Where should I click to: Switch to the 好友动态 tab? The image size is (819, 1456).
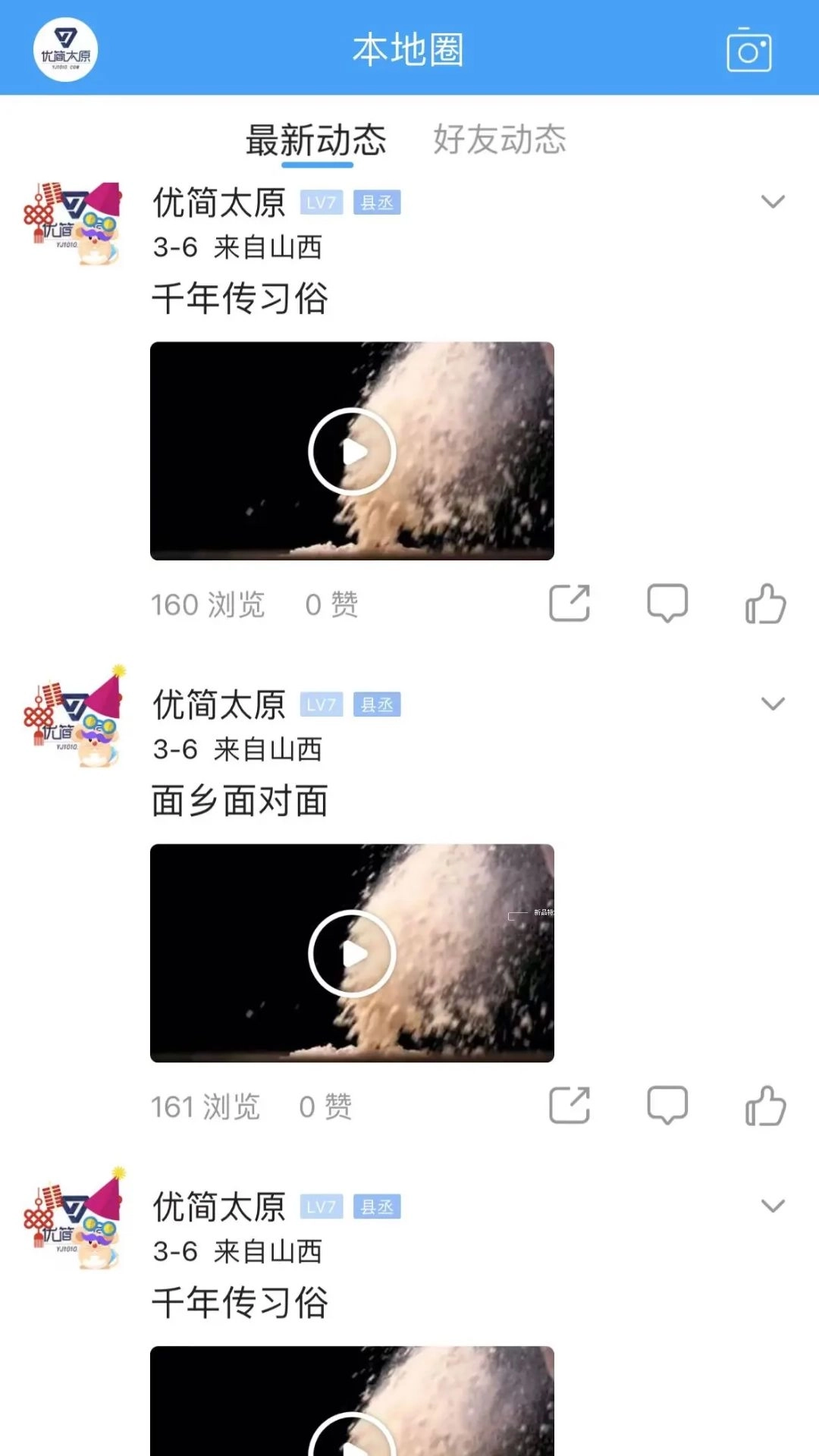(x=502, y=140)
